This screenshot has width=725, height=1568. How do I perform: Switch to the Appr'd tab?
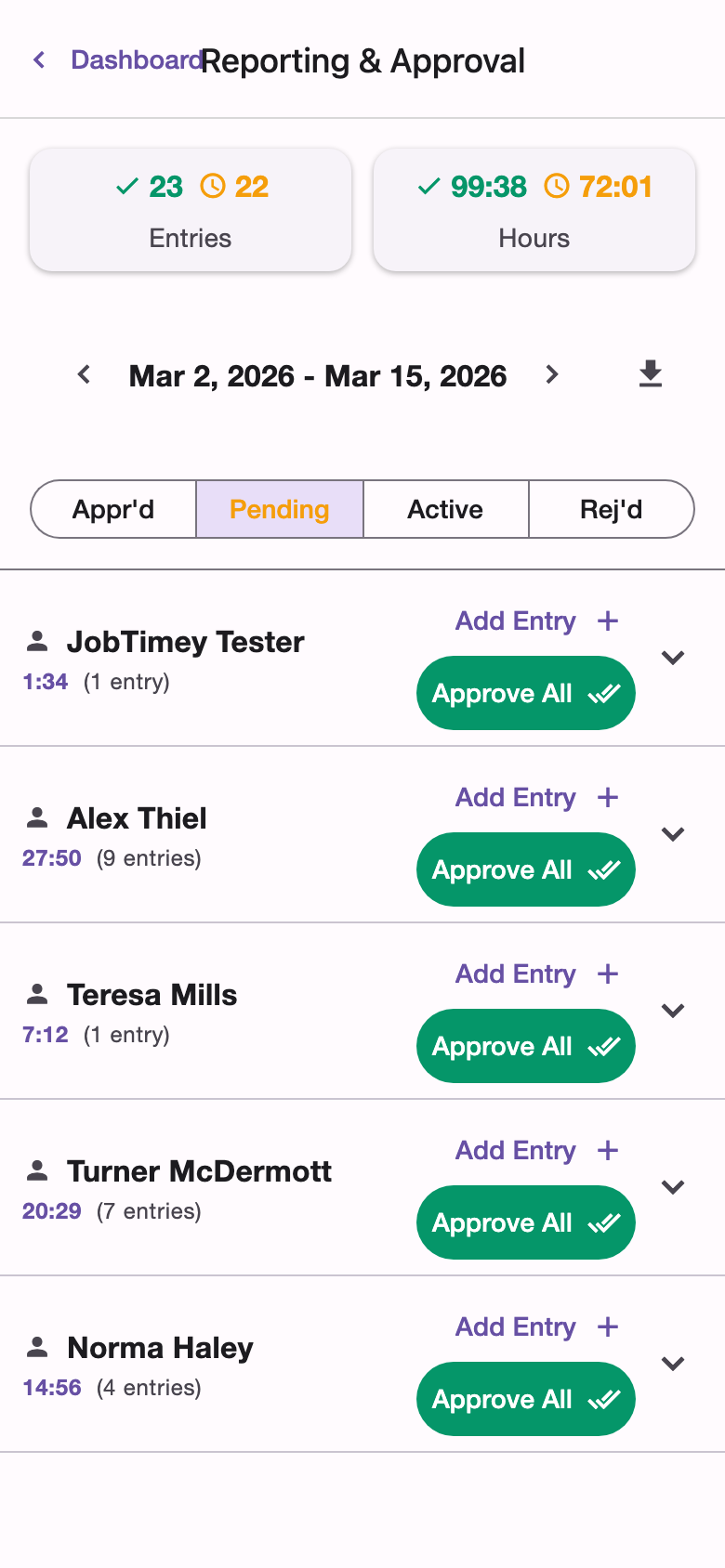[x=112, y=509]
